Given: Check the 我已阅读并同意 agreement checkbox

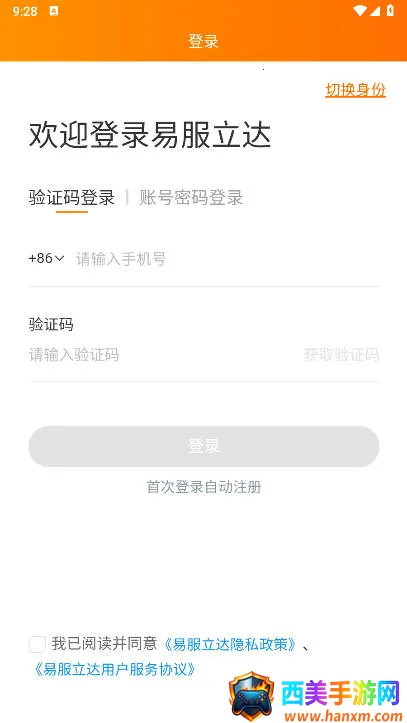Looking at the screenshot, I should pos(37,644).
